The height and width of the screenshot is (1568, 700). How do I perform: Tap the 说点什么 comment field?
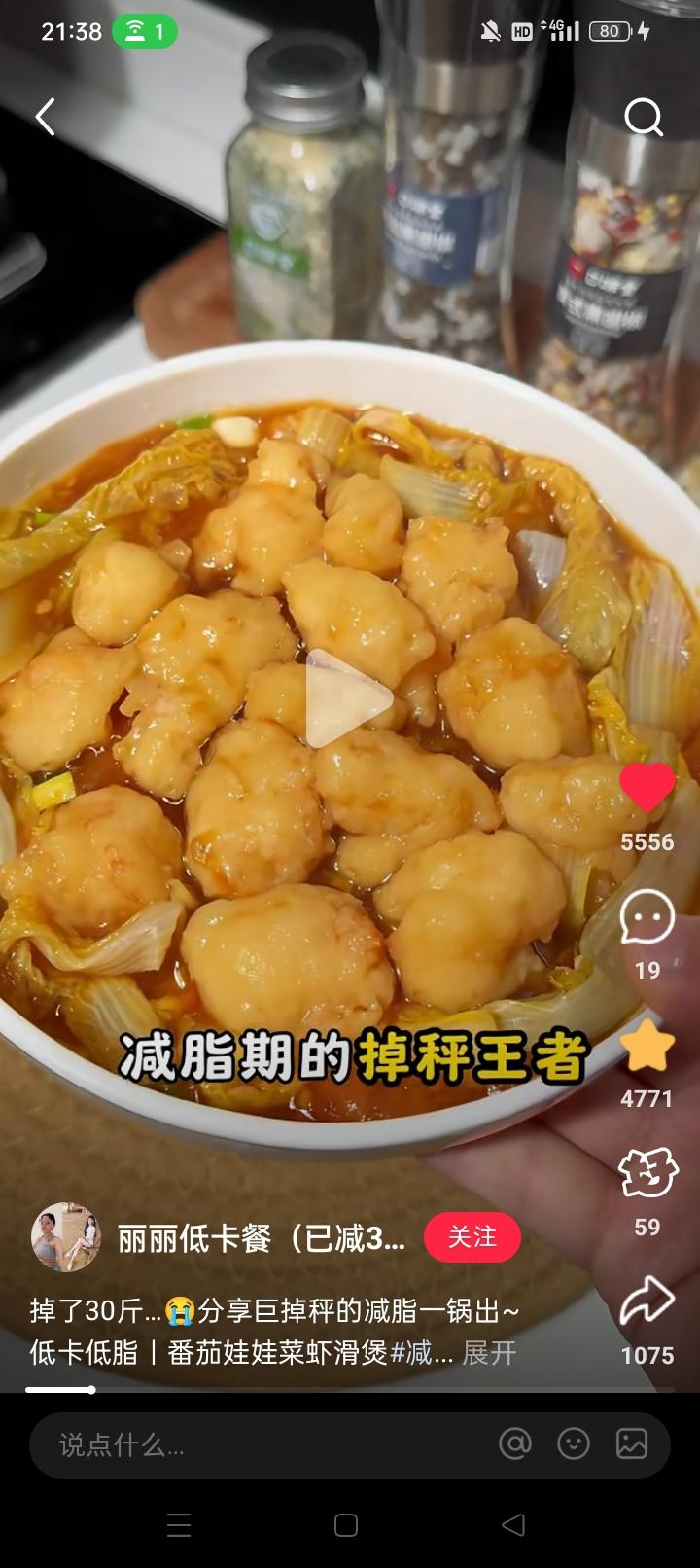(253, 1444)
